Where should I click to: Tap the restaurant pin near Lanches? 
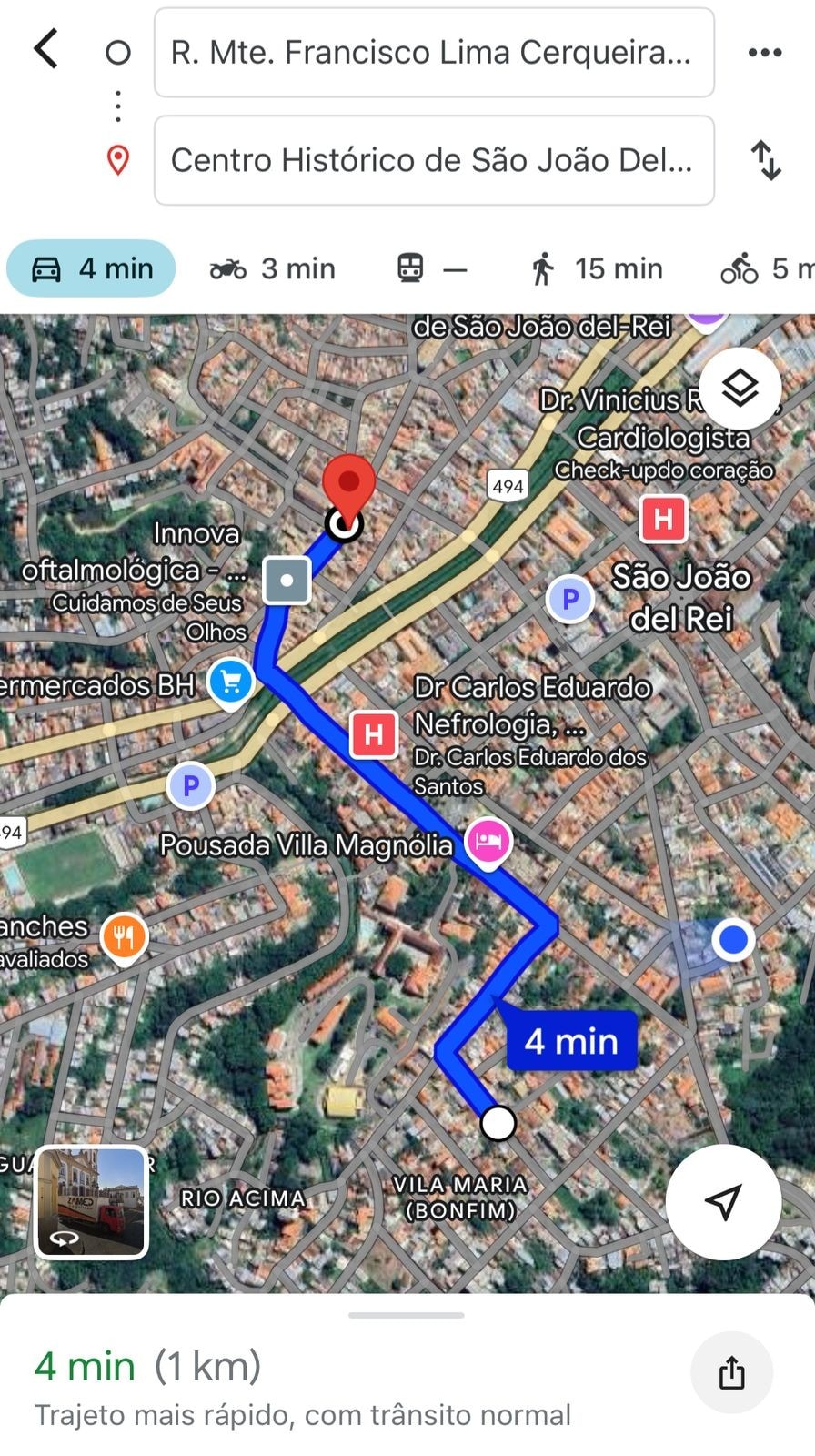tap(125, 937)
